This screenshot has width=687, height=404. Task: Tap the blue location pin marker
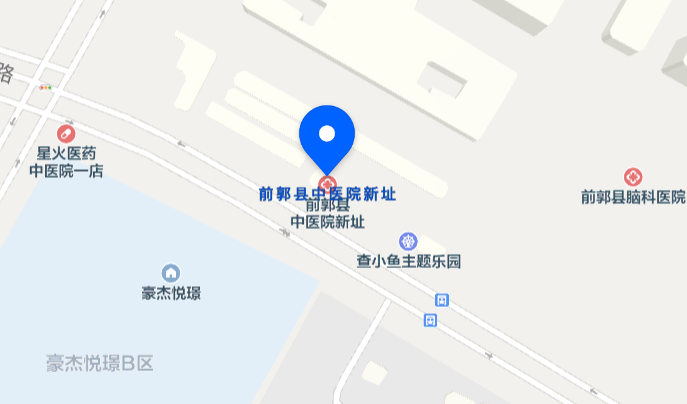click(x=327, y=137)
